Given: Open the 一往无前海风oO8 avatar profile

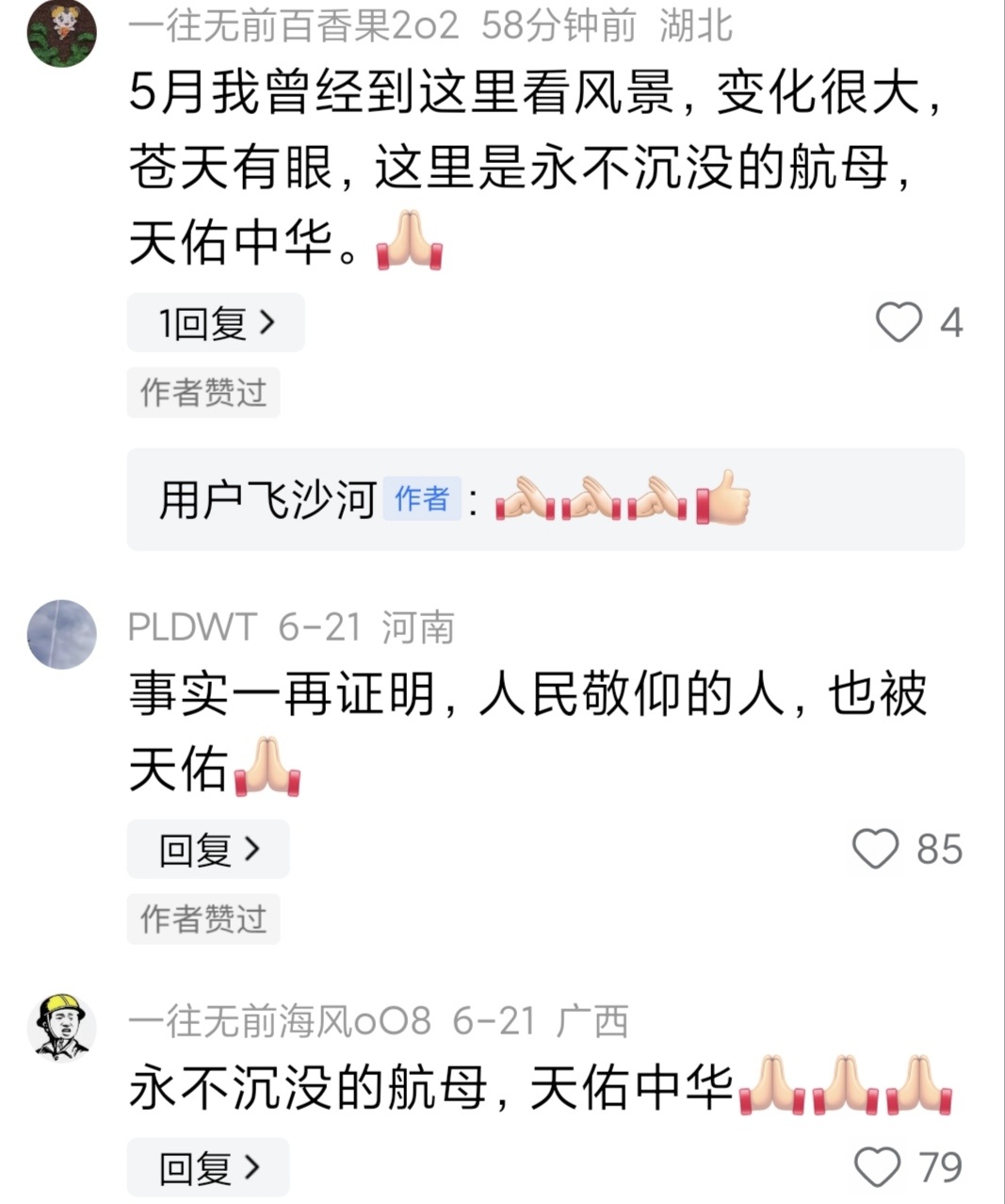Looking at the screenshot, I should pyautogui.click(x=62, y=1026).
